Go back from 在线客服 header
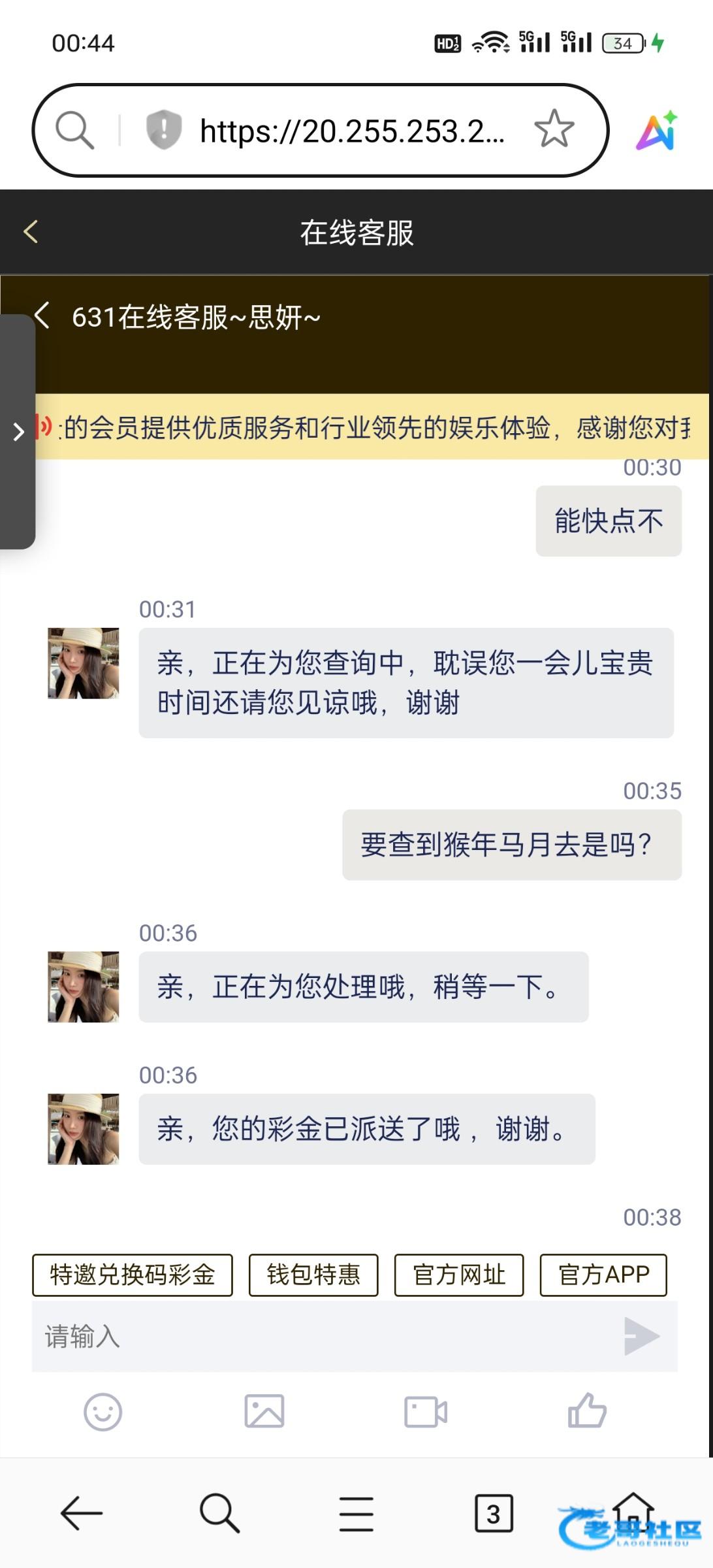Image resolution: width=713 pixels, height=1568 pixels. 31,231
